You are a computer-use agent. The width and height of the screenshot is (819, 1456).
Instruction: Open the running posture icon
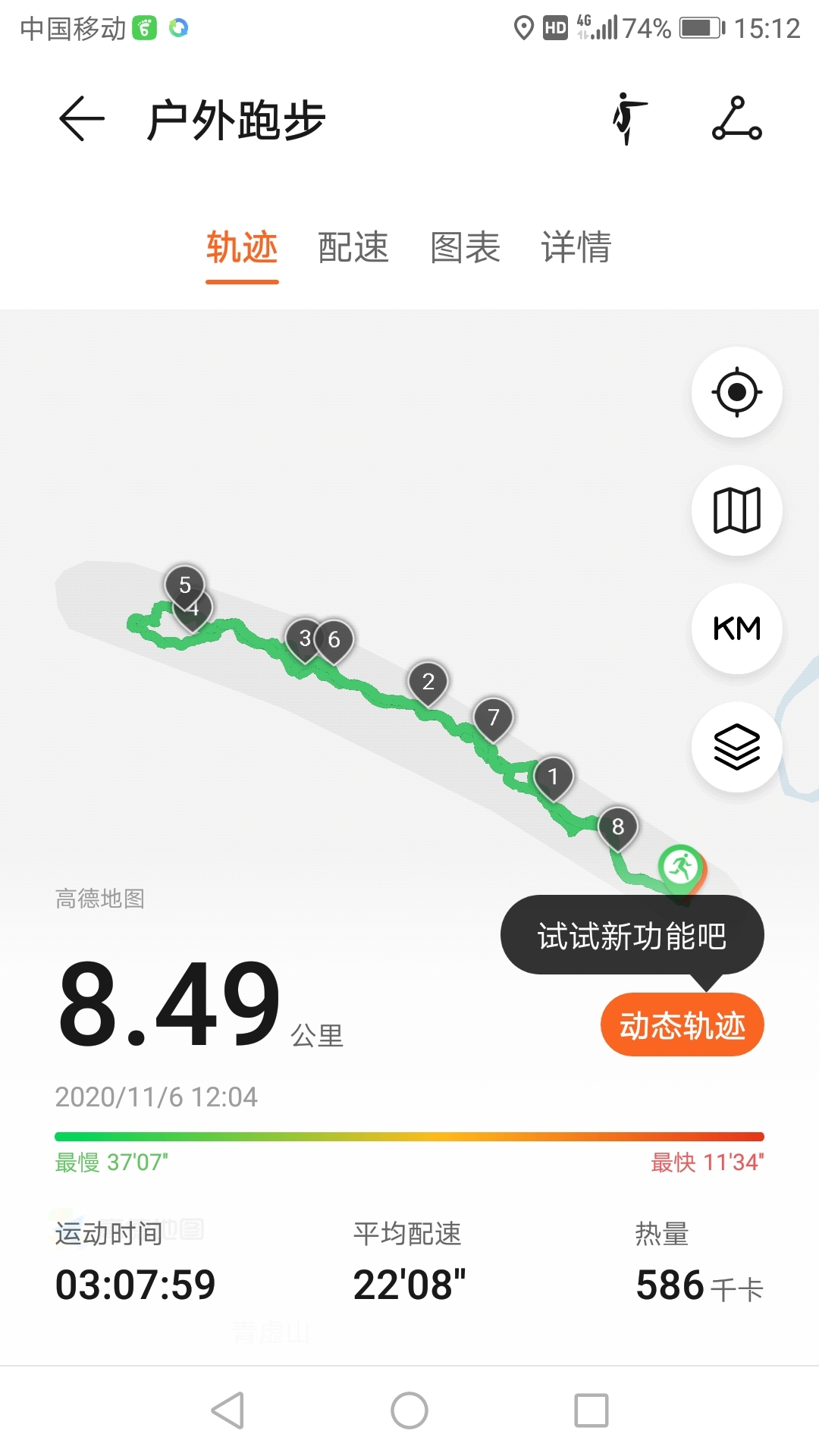629,119
